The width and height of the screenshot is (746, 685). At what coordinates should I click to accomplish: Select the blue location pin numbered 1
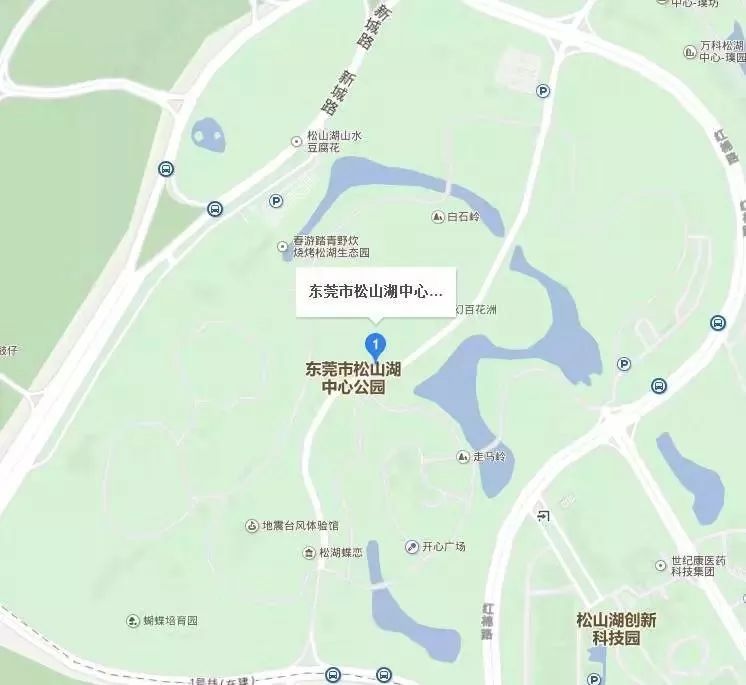point(375,347)
